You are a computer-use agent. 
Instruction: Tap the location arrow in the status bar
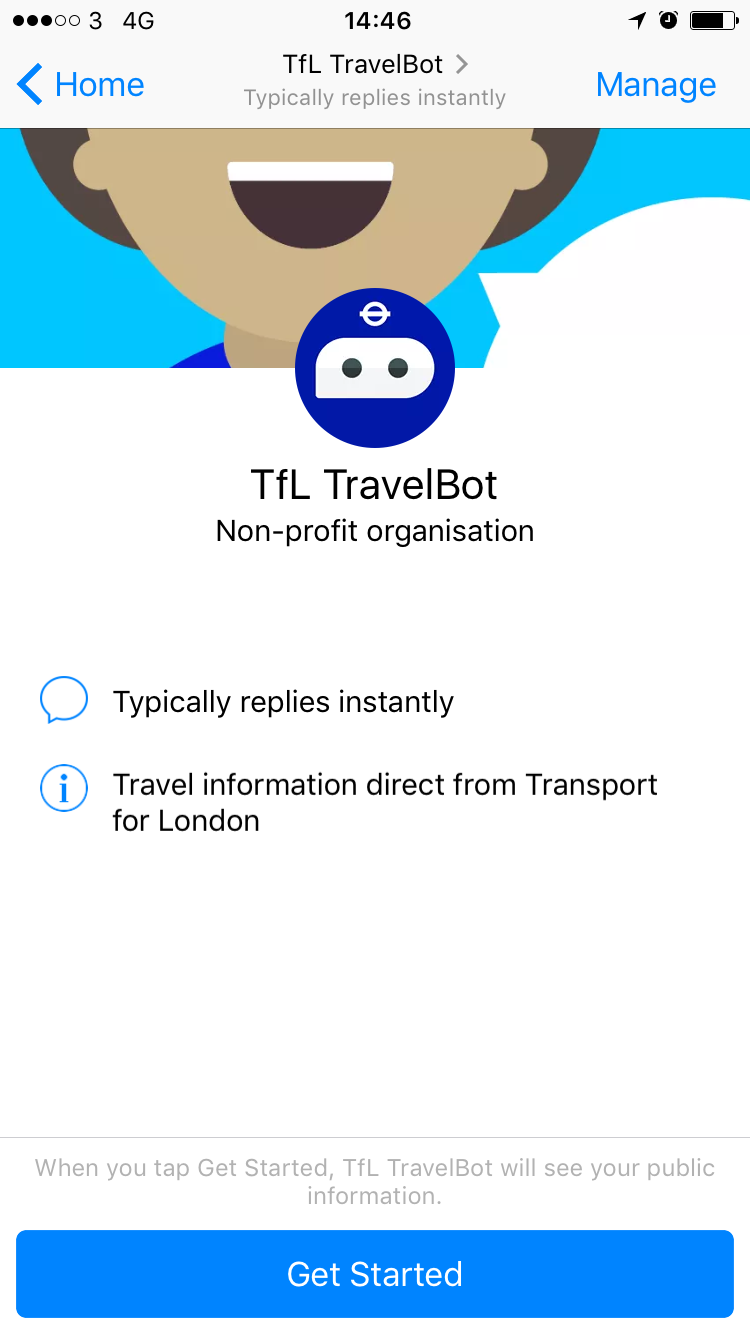point(638,19)
